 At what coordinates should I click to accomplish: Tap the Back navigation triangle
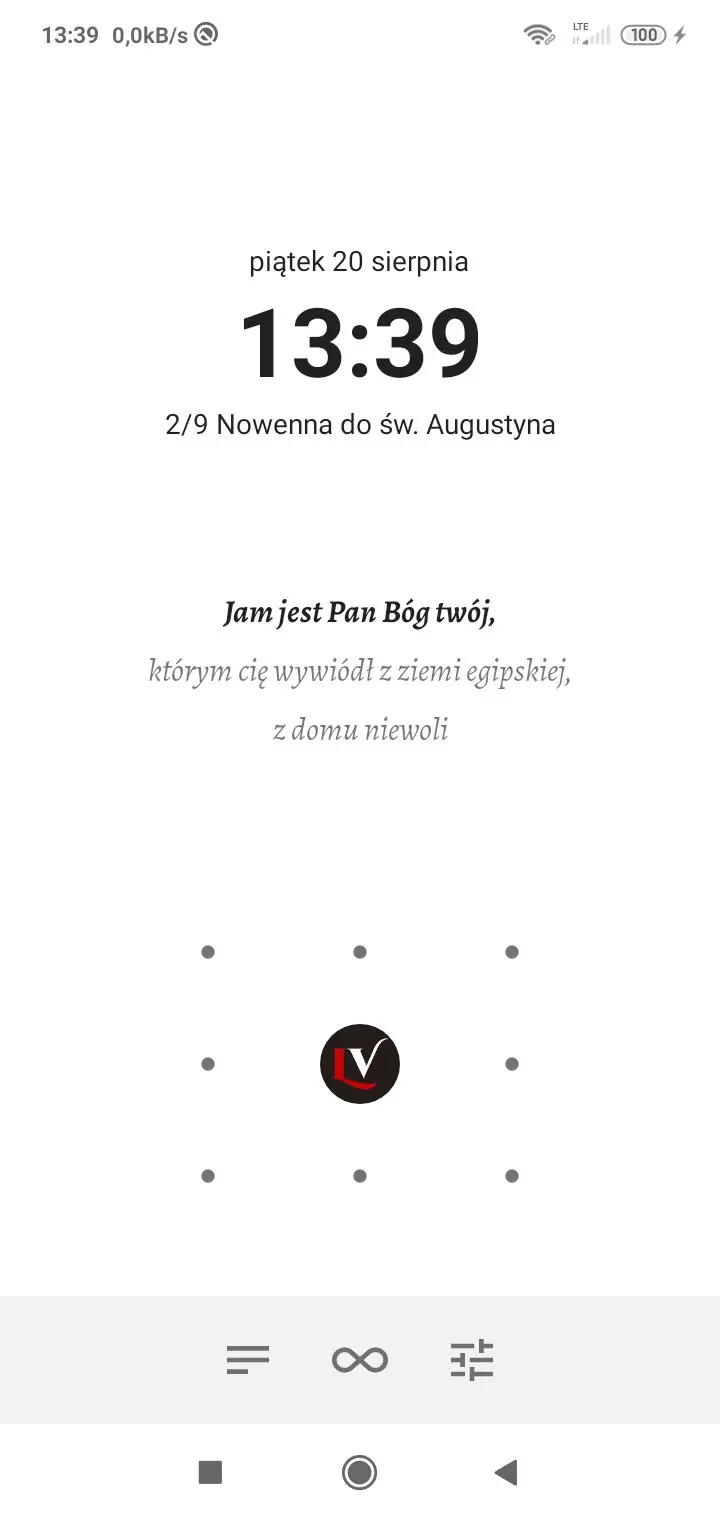tap(508, 1472)
